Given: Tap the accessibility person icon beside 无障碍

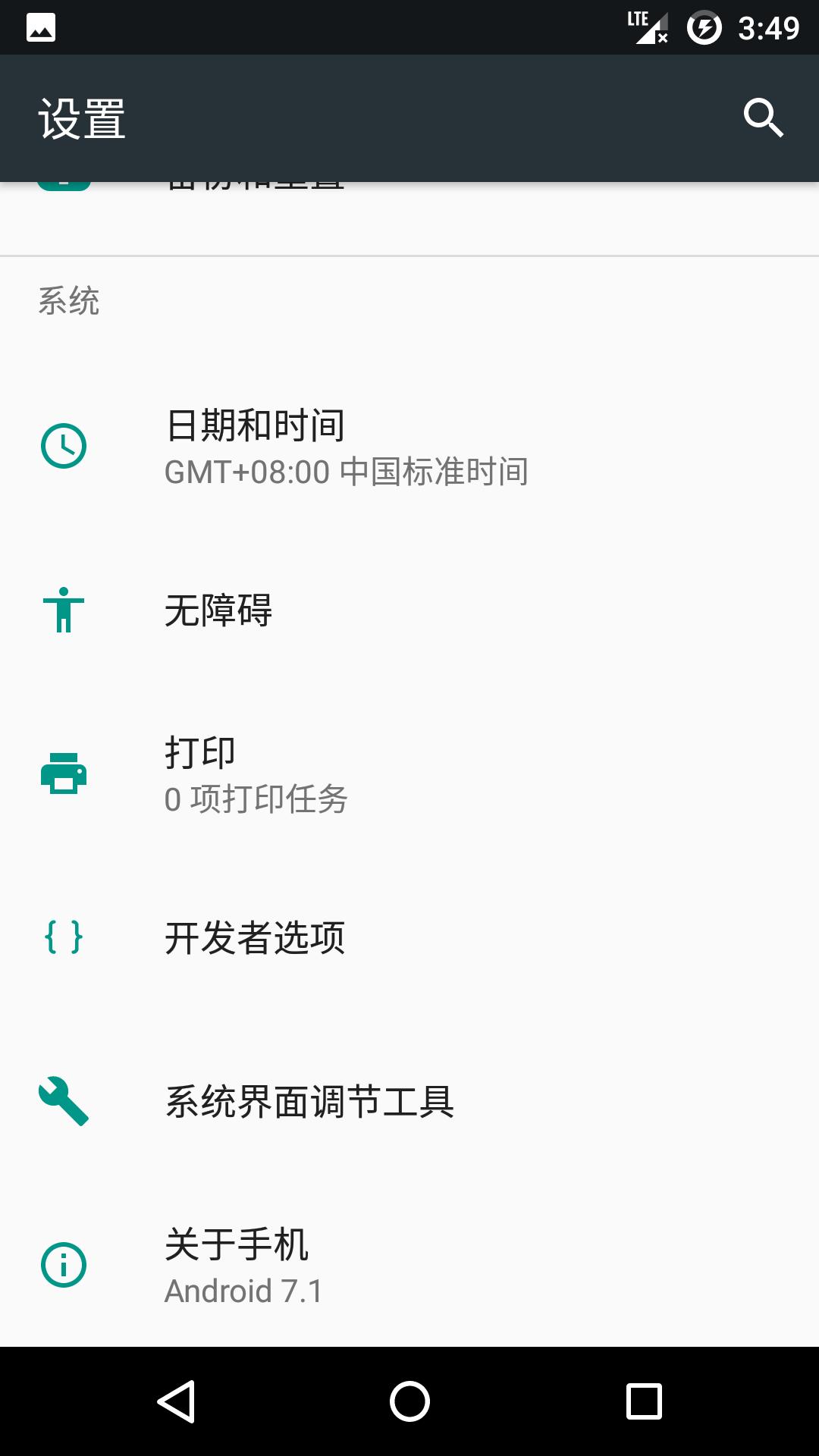Looking at the screenshot, I should click(64, 611).
